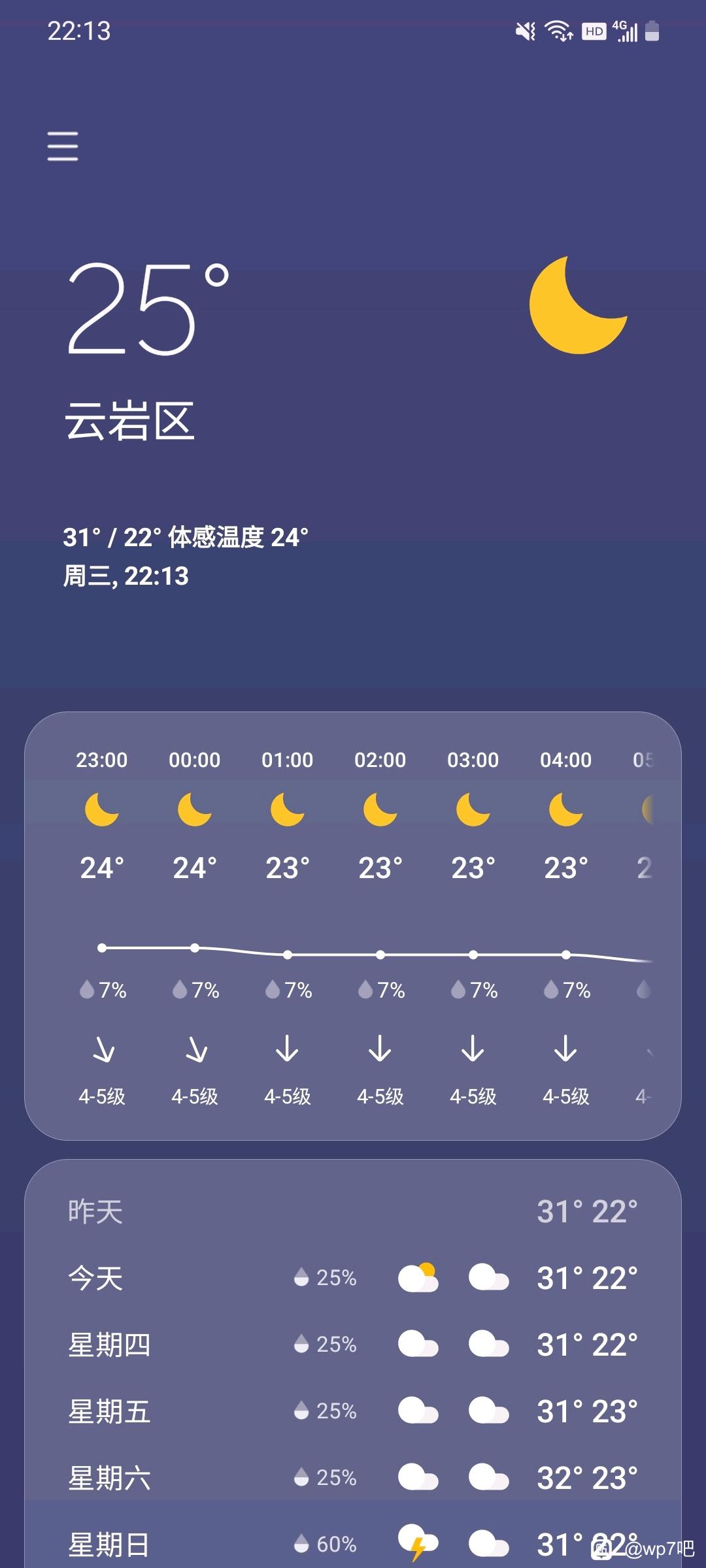Viewport: 706px width, 1568px height.
Task: Open the 星期五 forecast row
Action: point(353,1411)
